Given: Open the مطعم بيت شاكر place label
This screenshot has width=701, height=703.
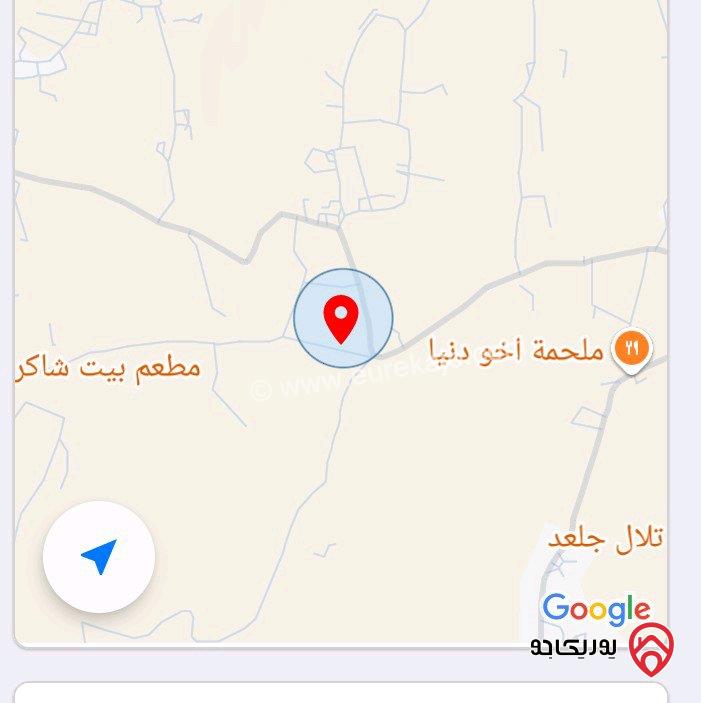Looking at the screenshot, I should pyautogui.click(x=108, y=368).
